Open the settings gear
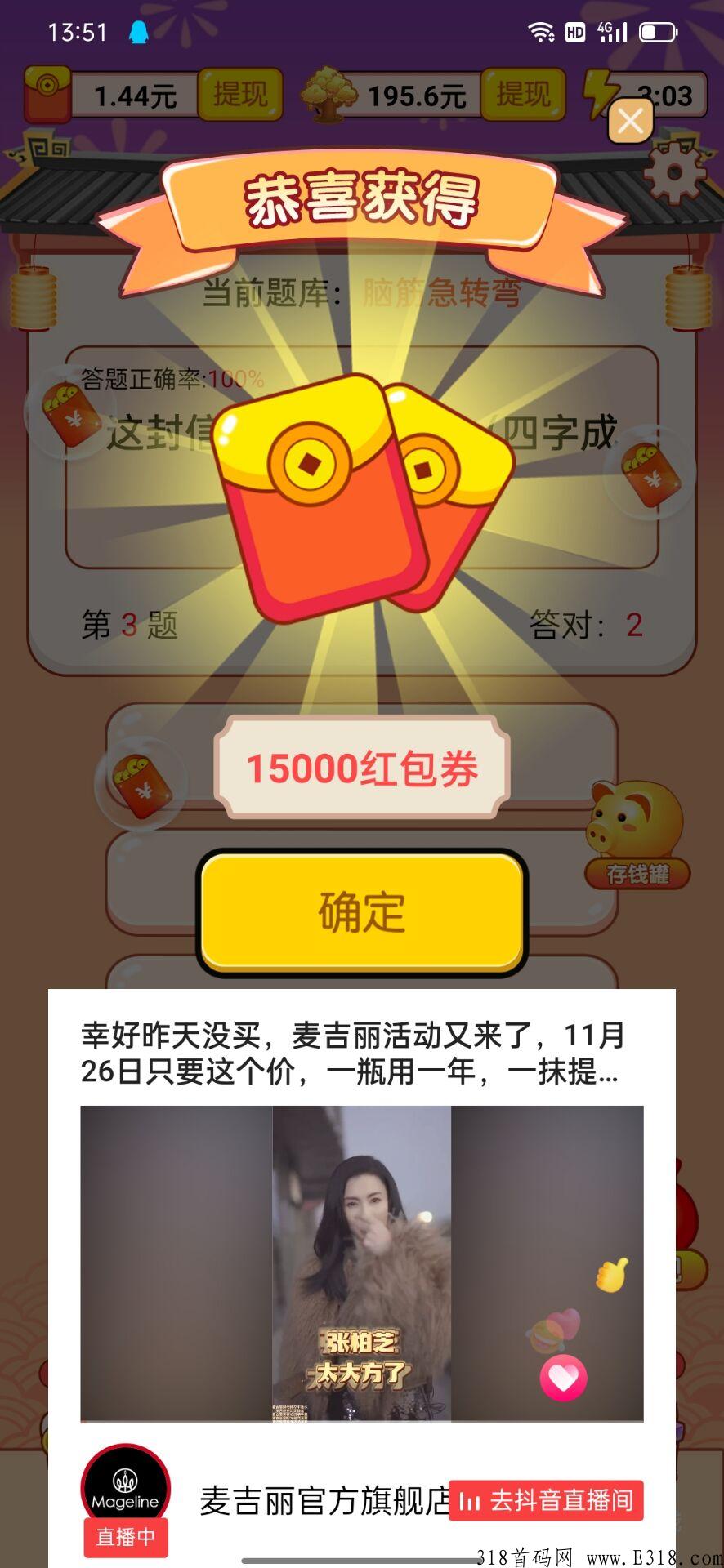 pyautogui.click(x=673, y=172)
